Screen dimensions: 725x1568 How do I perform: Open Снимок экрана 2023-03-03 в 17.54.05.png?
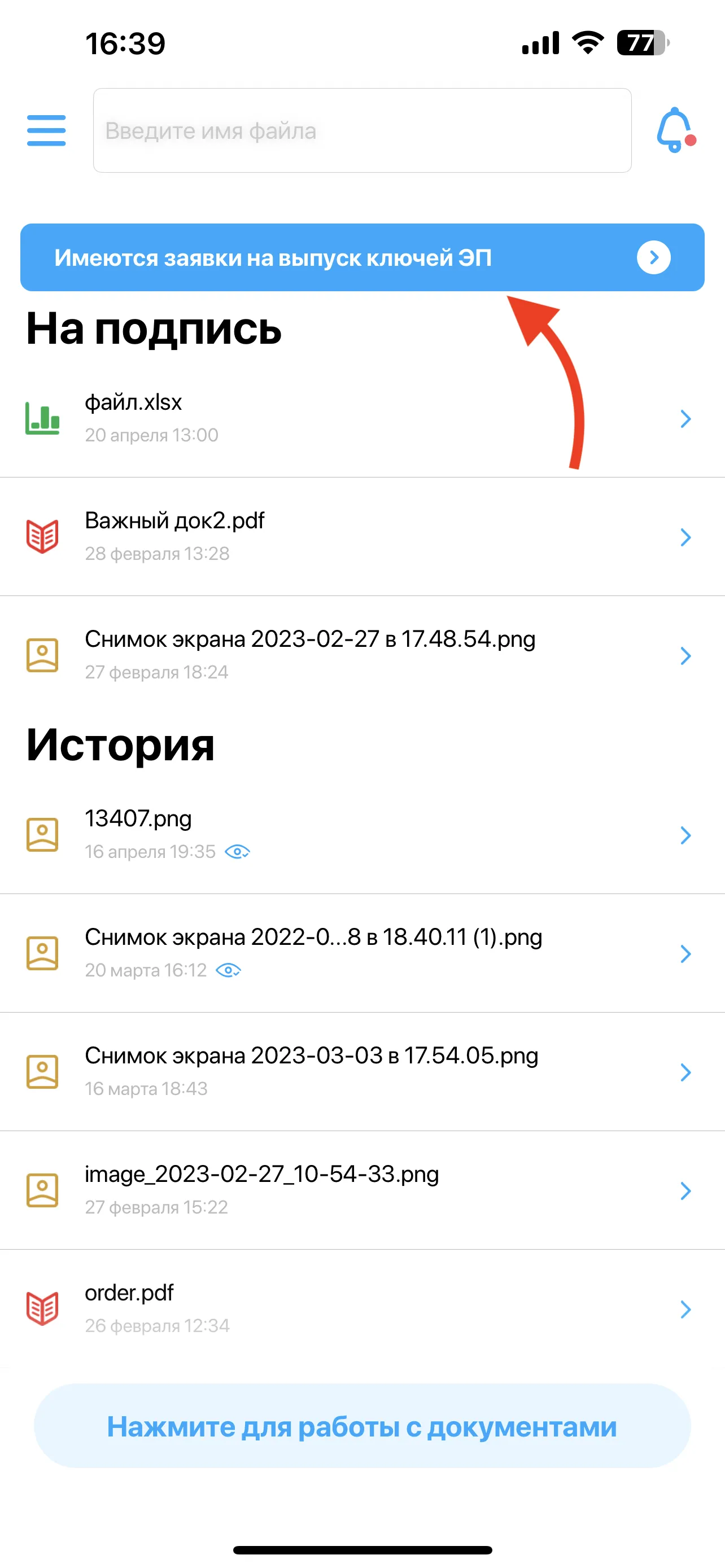(x=362, y=1072)
